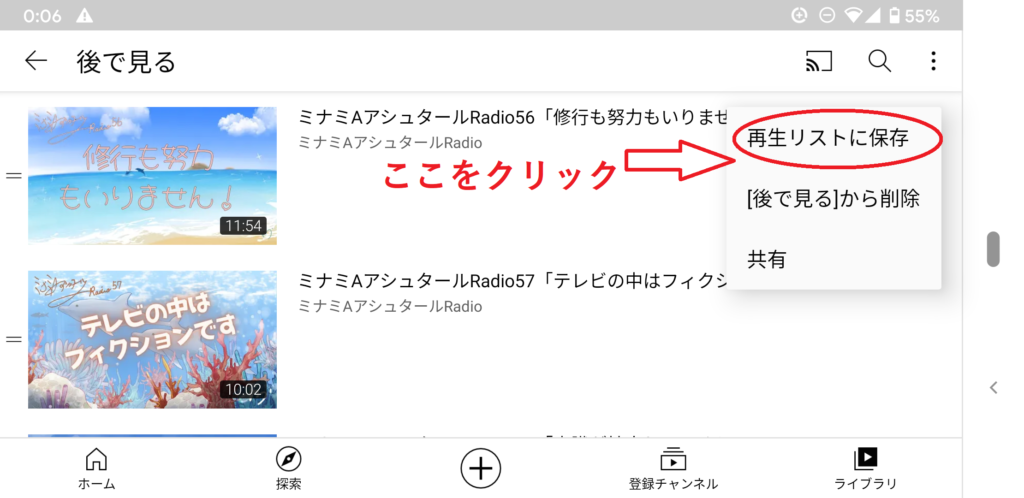Open the 登録チャンネル tab
The width and height of the screenshot is (1024, 498).
[673, 468]
